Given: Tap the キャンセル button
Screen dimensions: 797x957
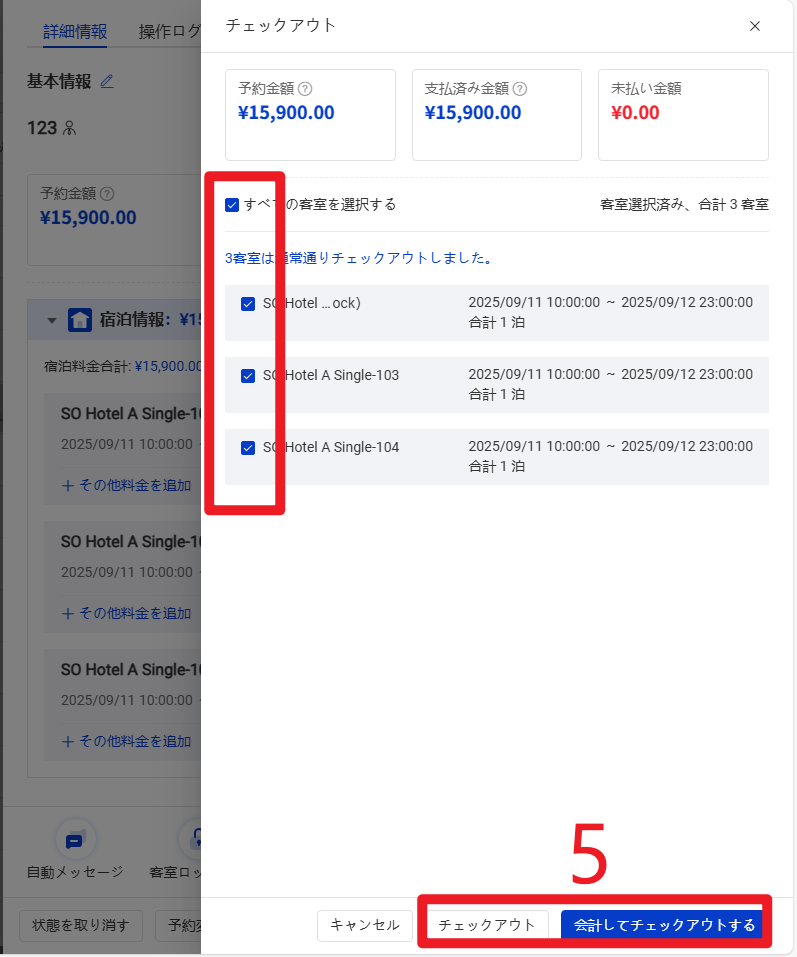Looking at the screenshot, I should (364, 925).
